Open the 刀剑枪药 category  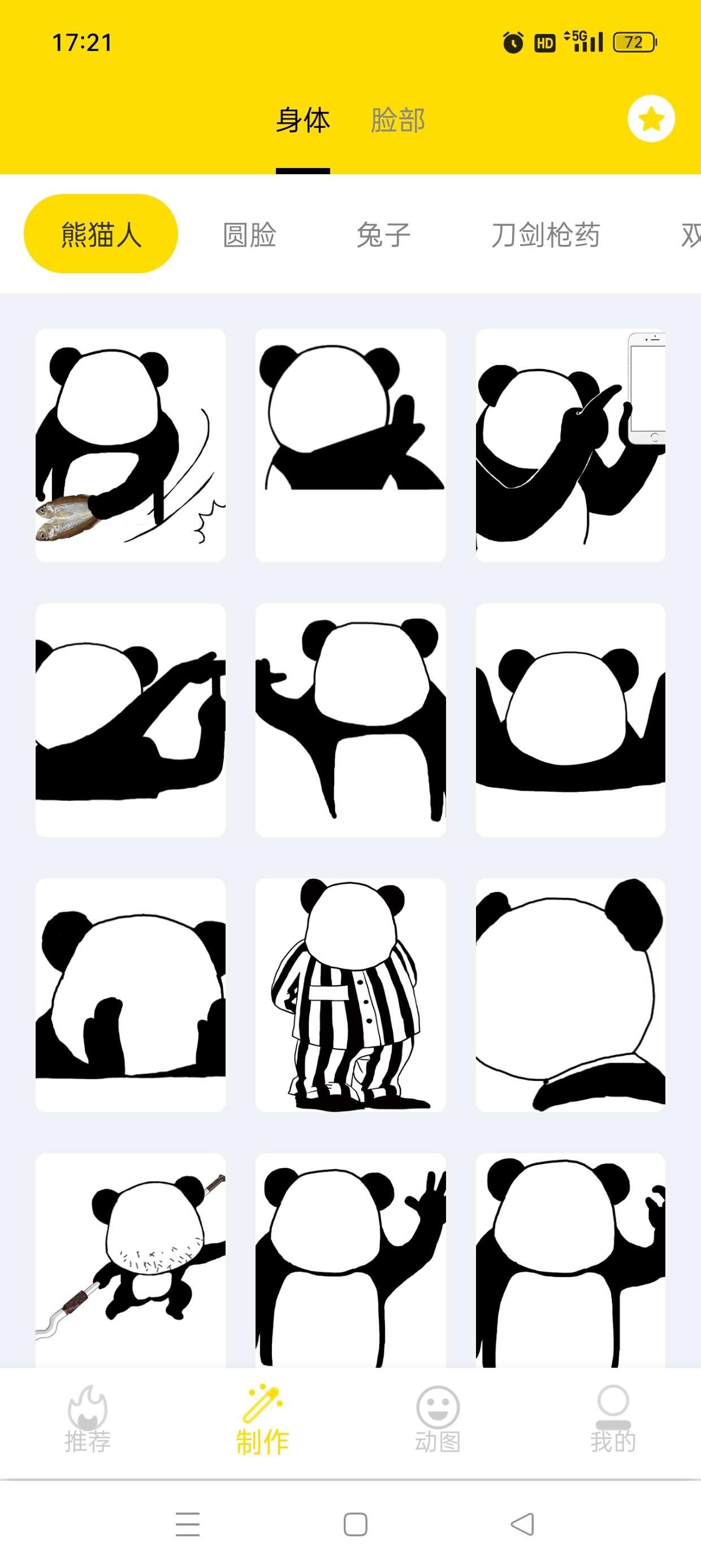(x=545, y=234)
